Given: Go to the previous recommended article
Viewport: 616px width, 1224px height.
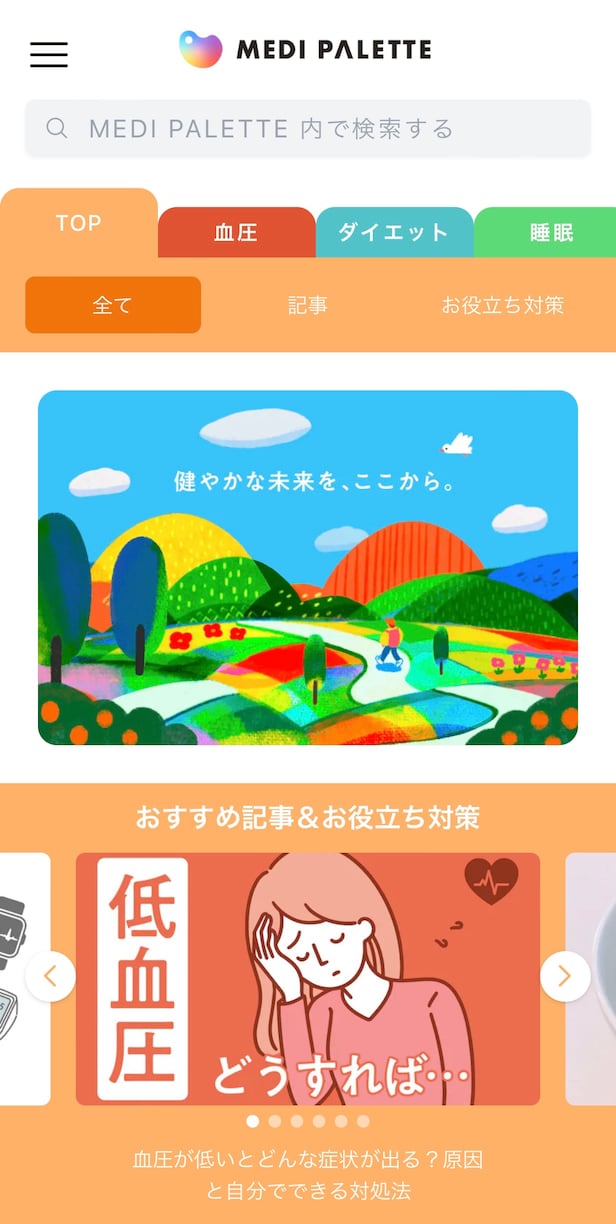Looking at the screenshot, I should [51, 976].
